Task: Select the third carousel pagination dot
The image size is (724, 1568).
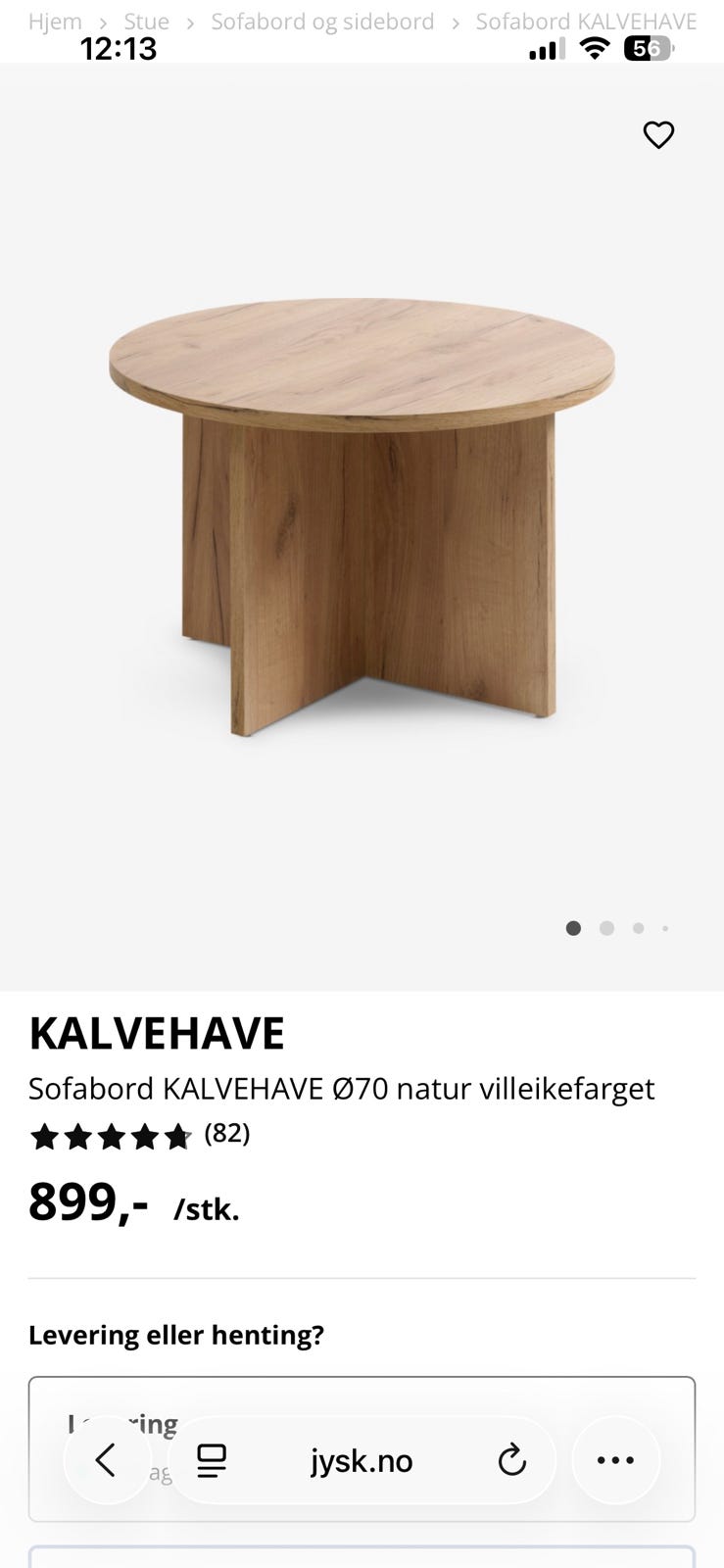Action: [x=638, y=928]
